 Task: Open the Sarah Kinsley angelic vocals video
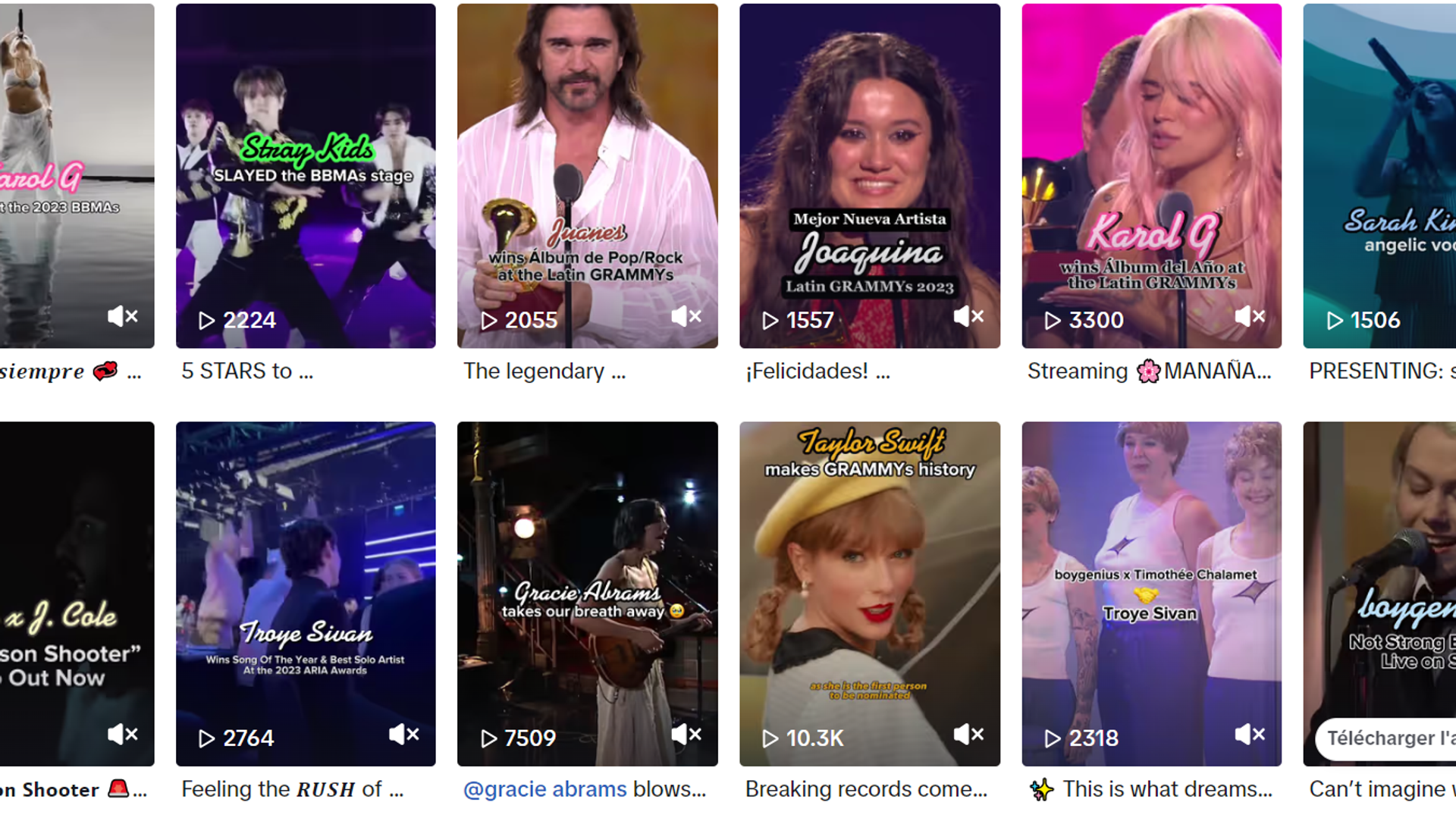click(x=1379, y=152)
